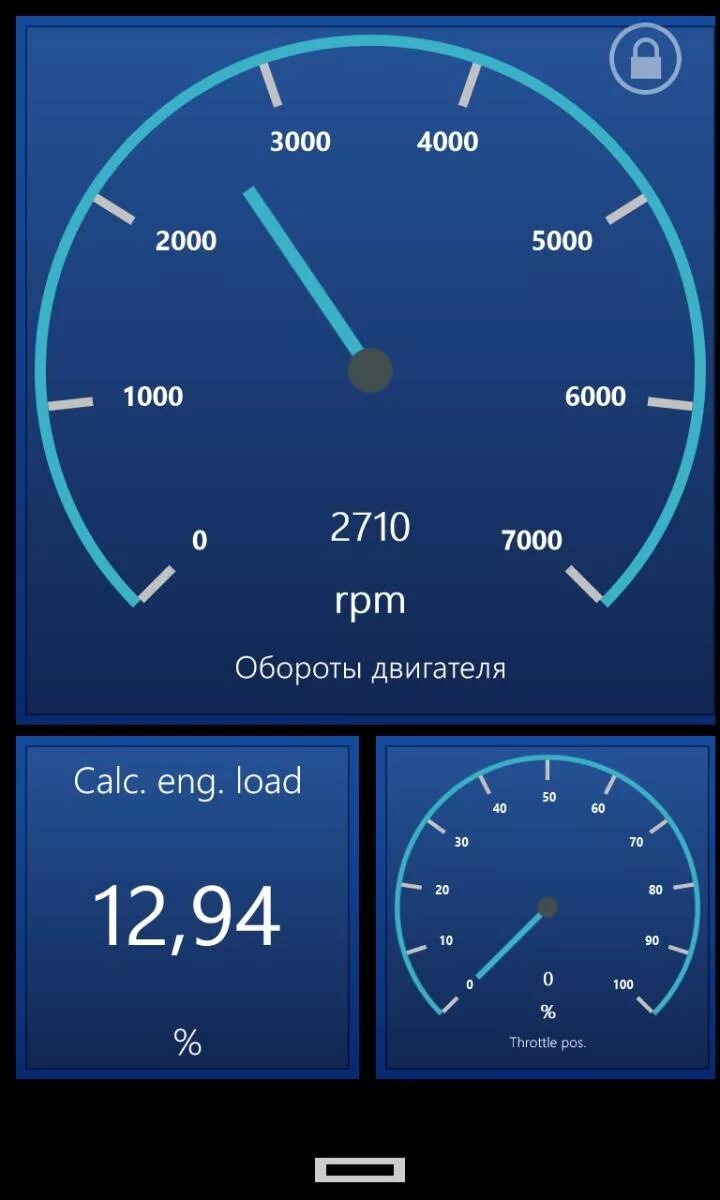Tap the app bar handle at the bottom
Screen dimensions: 720x1200
[360, 1169]
